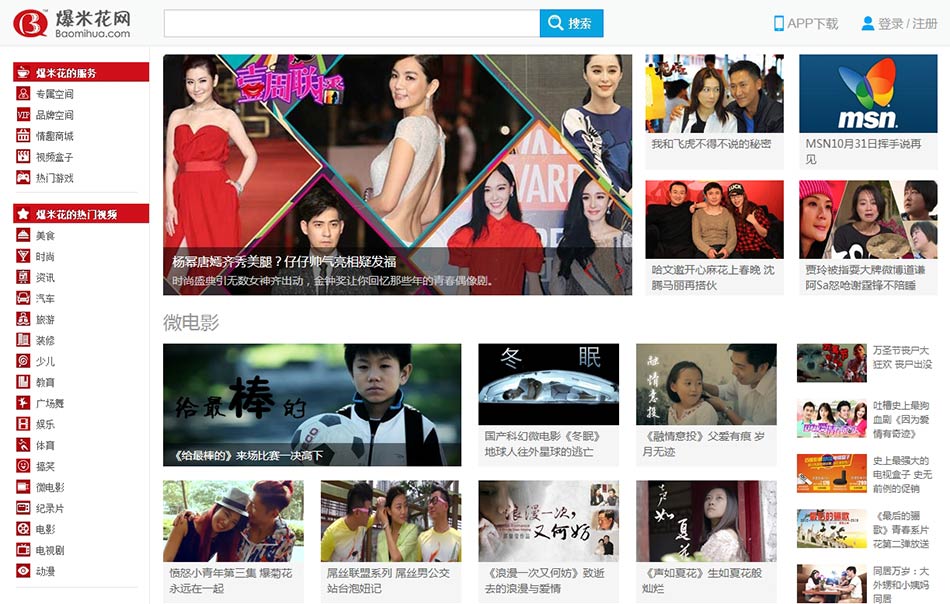Select the 动漫 video category

point(45,571)
